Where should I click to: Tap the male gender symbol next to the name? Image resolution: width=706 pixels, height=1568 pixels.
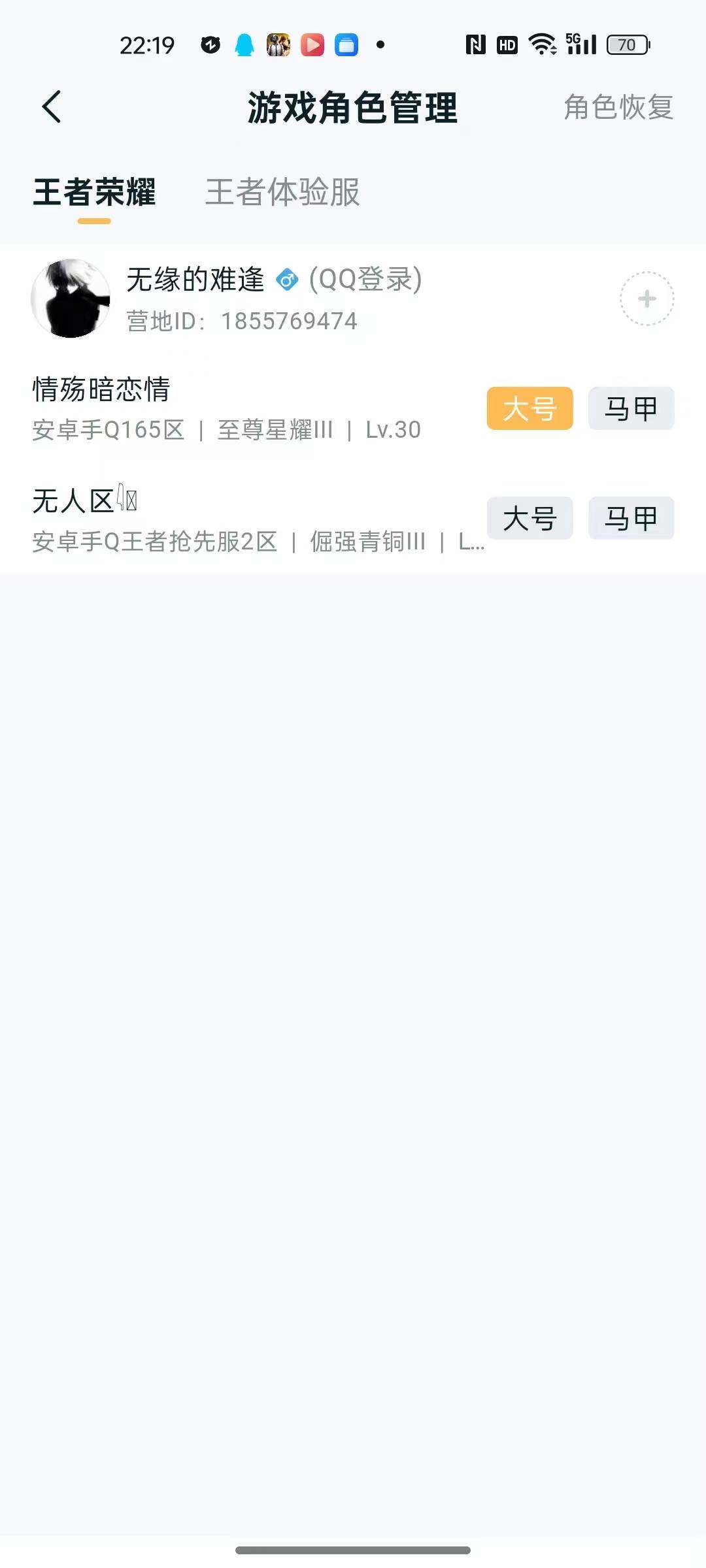(x=286, y=280)
